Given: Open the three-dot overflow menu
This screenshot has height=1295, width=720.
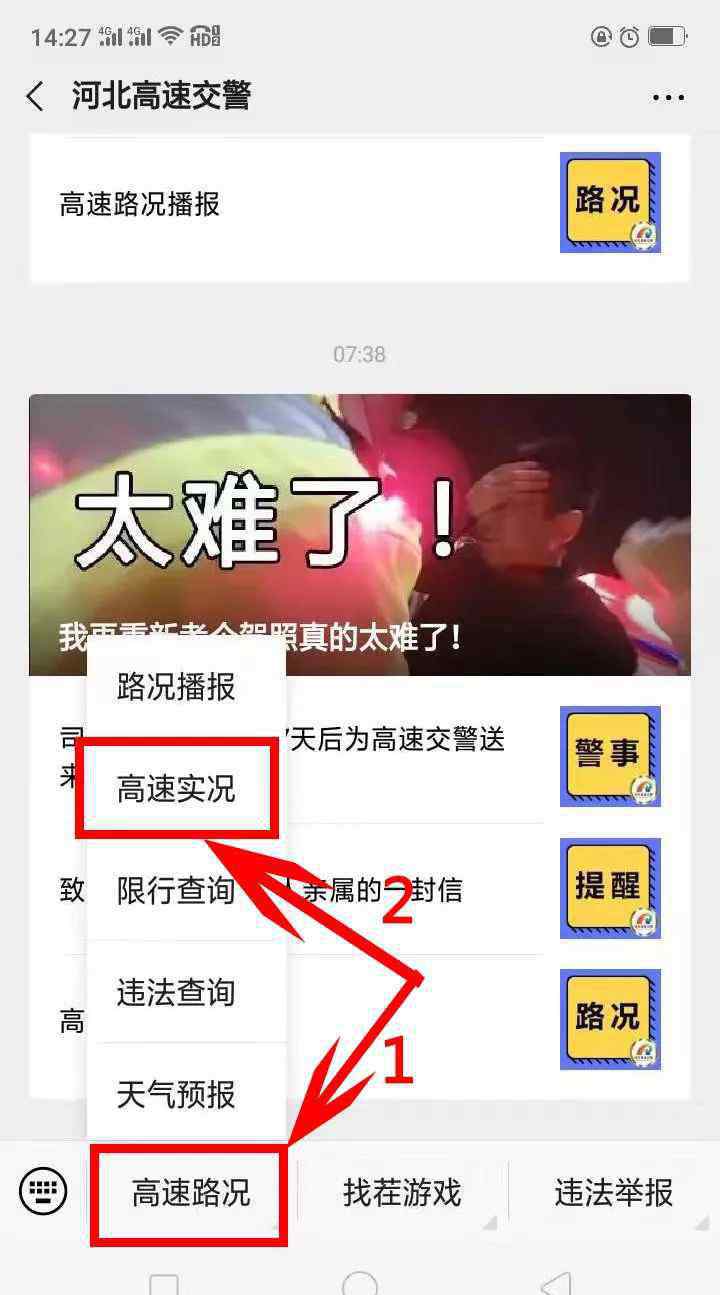Looking at the screenshot, I should (x=668, y=98).
